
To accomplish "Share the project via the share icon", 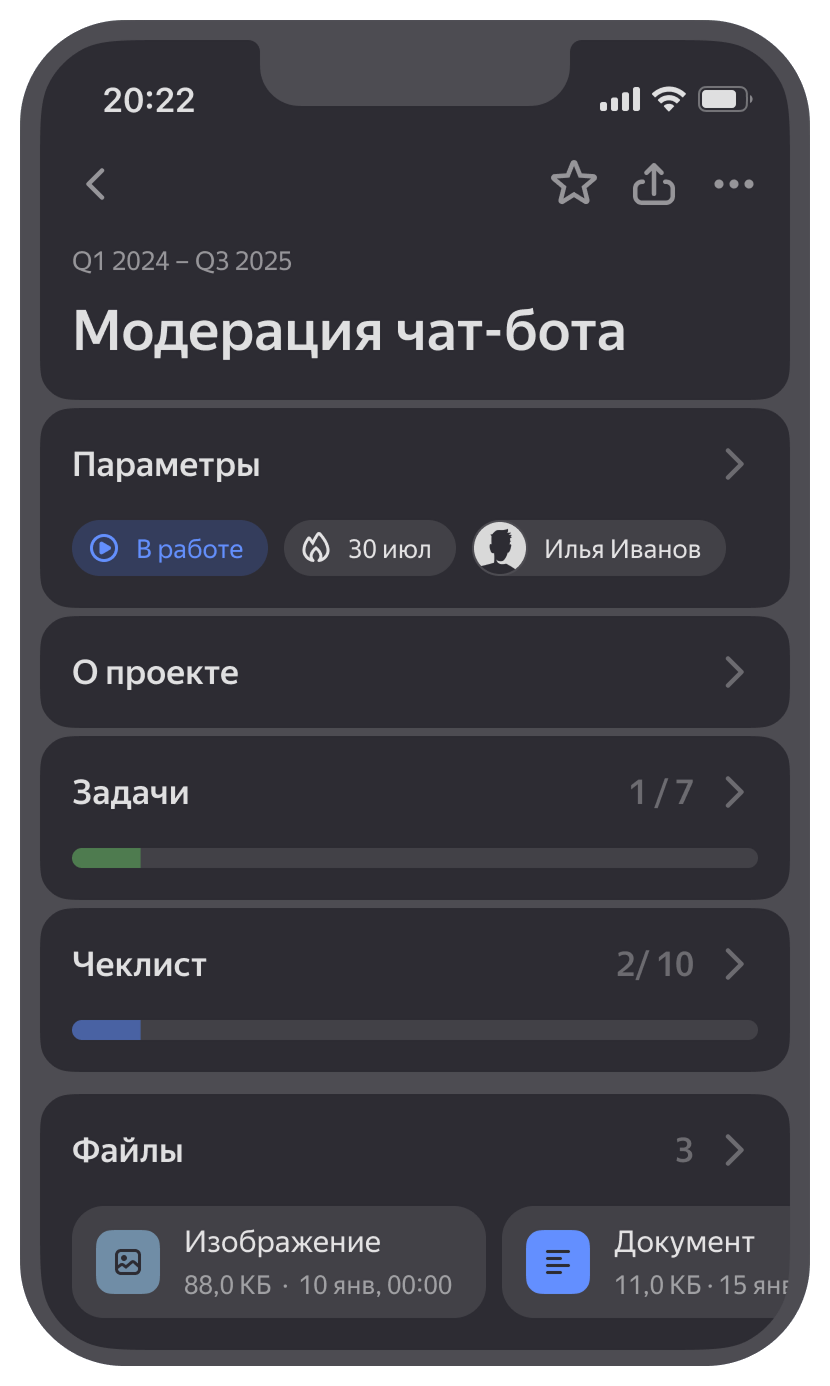I will tap(654, 184).
